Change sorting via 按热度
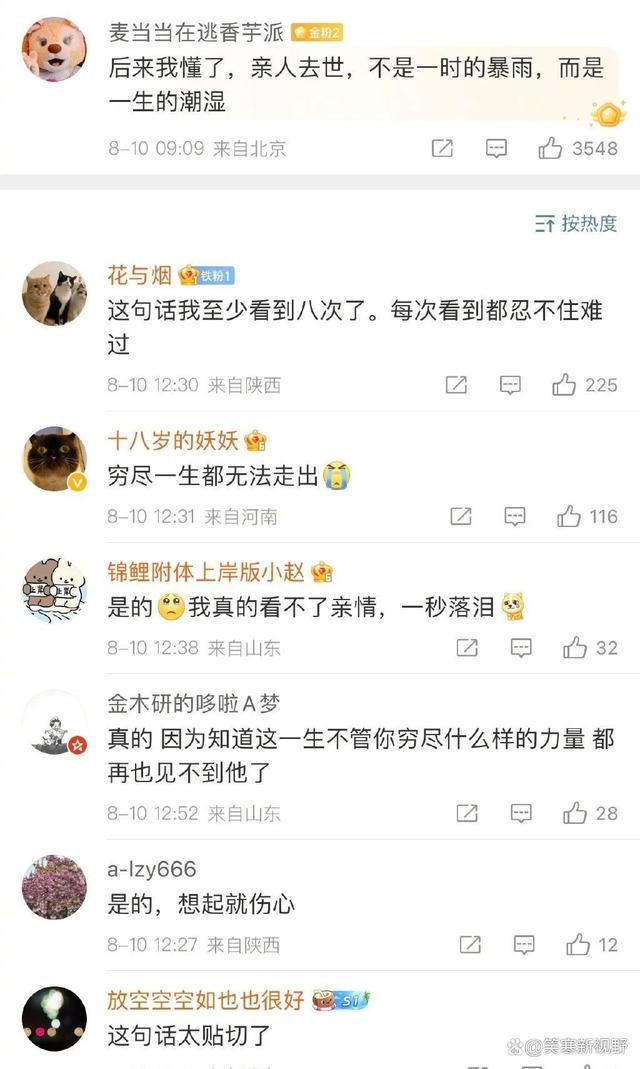The image size is (640, 1069). (x=575, y=223)
